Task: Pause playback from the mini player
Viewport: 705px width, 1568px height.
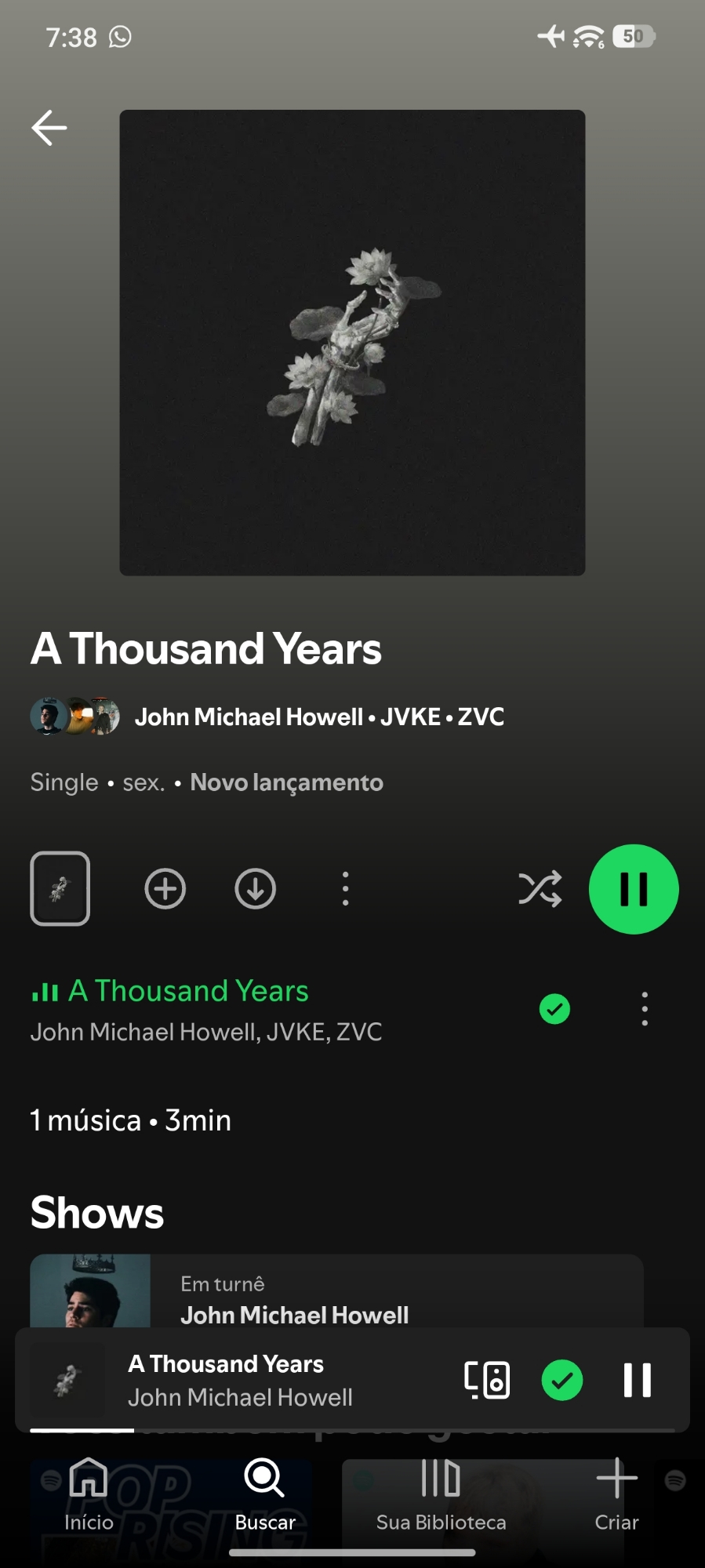Action: point(637,1380)
